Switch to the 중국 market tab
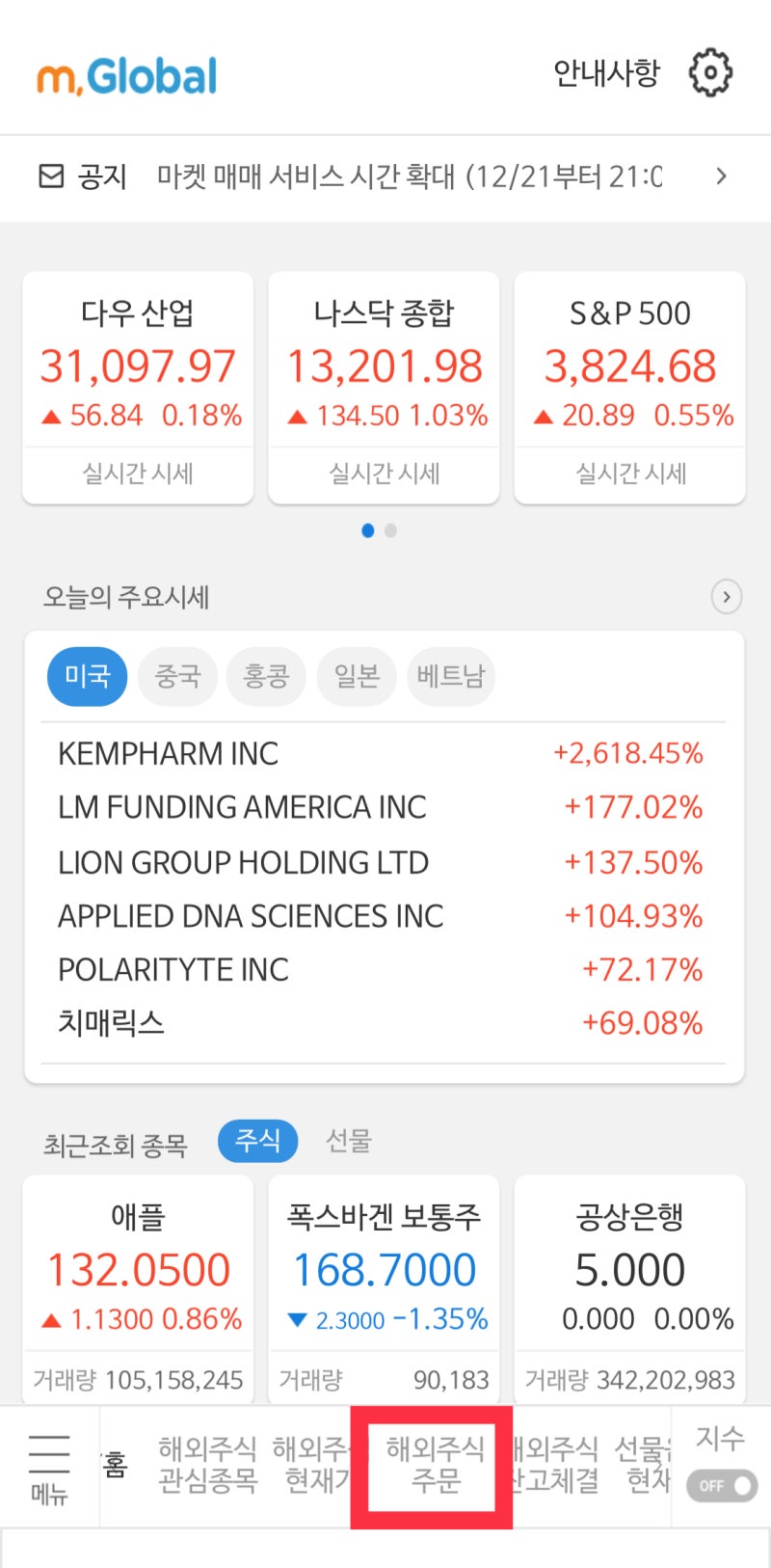Image resolution: width=771 pixels, height=1568 pixels. click(177, 676)
